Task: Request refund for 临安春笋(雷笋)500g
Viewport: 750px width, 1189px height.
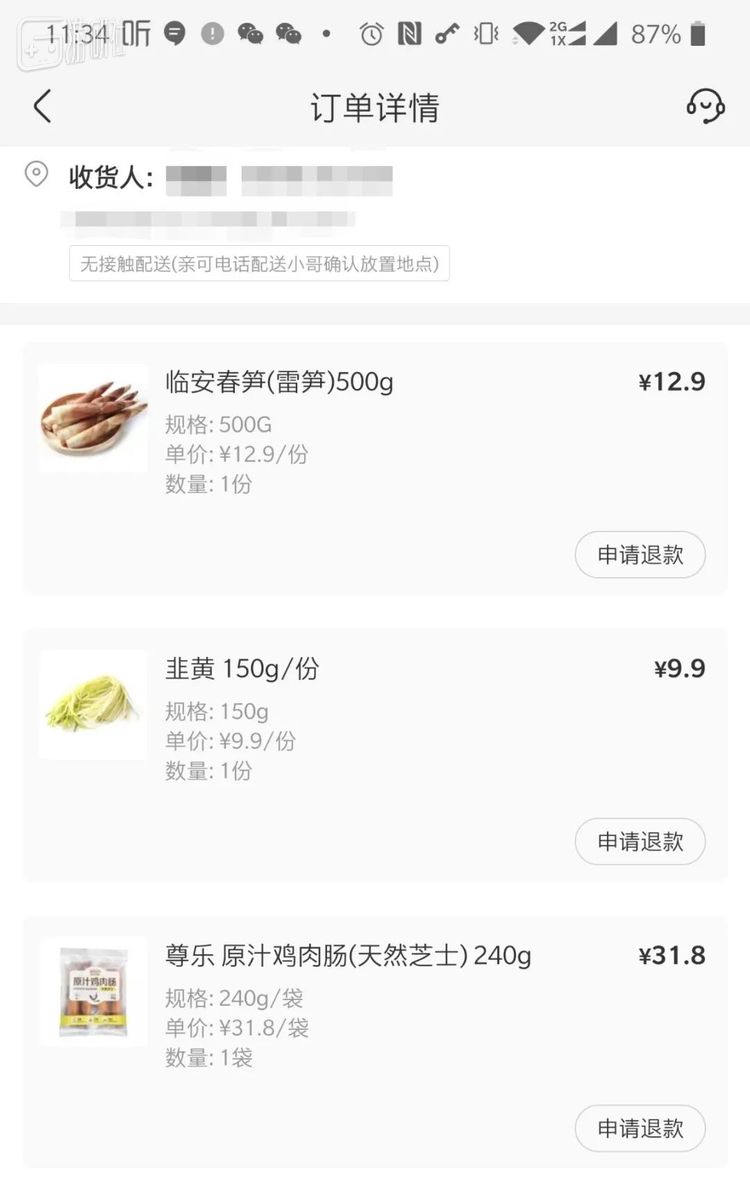Action: [x=640, y=555]
